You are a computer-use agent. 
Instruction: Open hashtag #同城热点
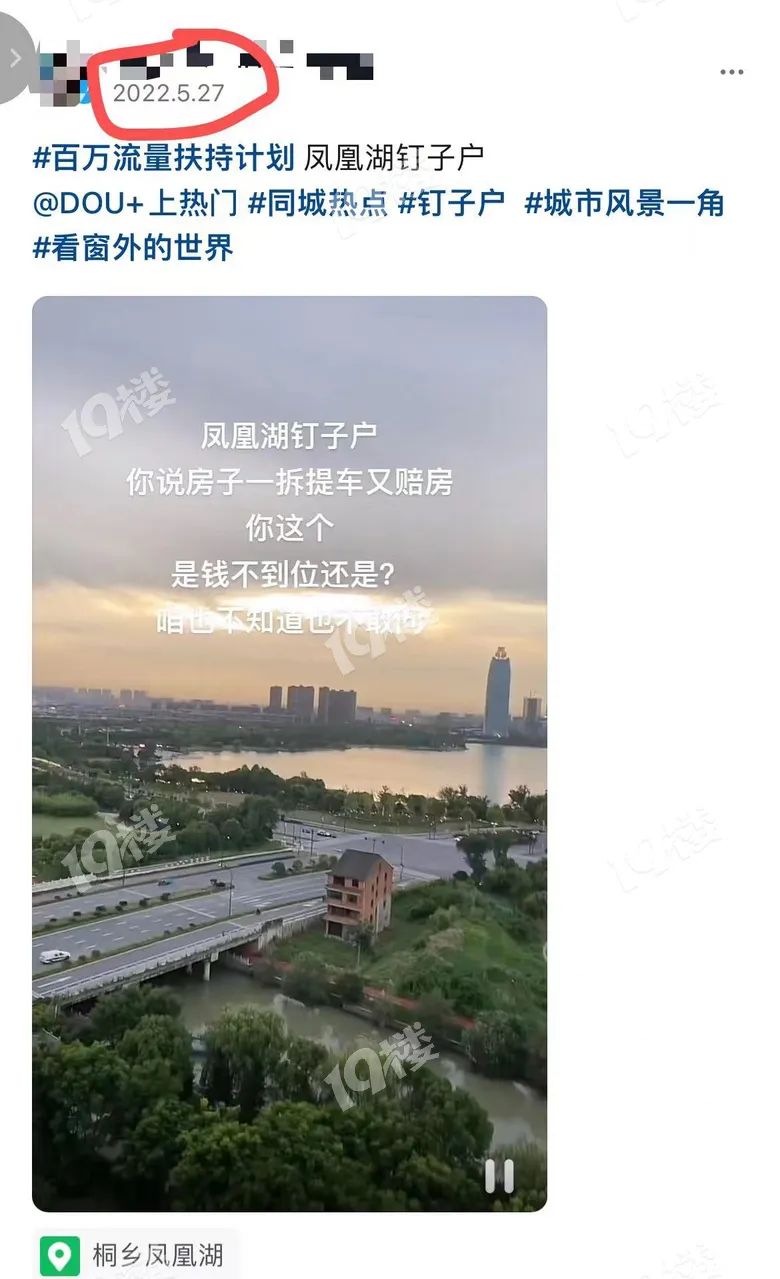(317, 203)
